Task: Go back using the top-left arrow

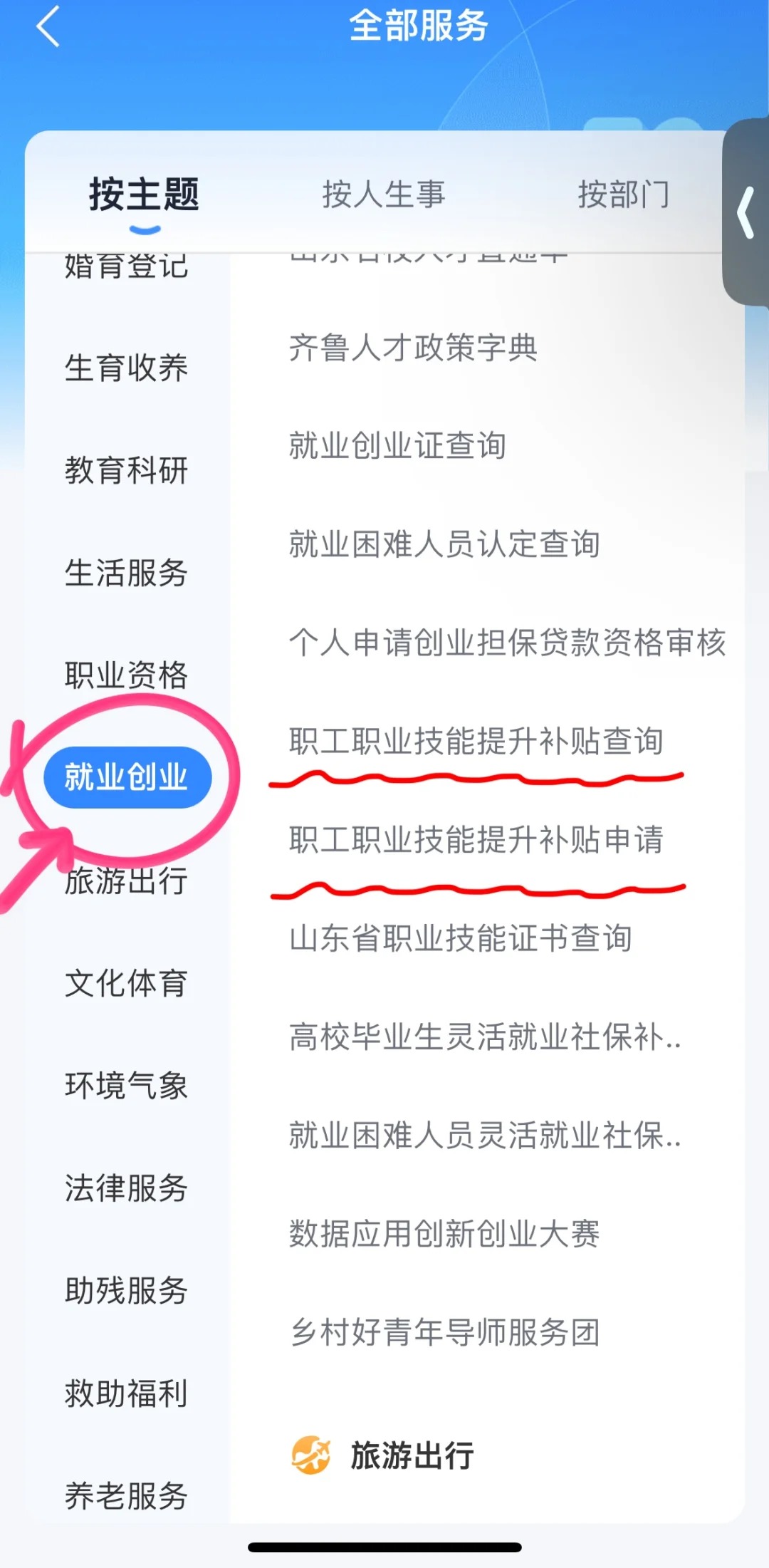Action: pos(47,27)
